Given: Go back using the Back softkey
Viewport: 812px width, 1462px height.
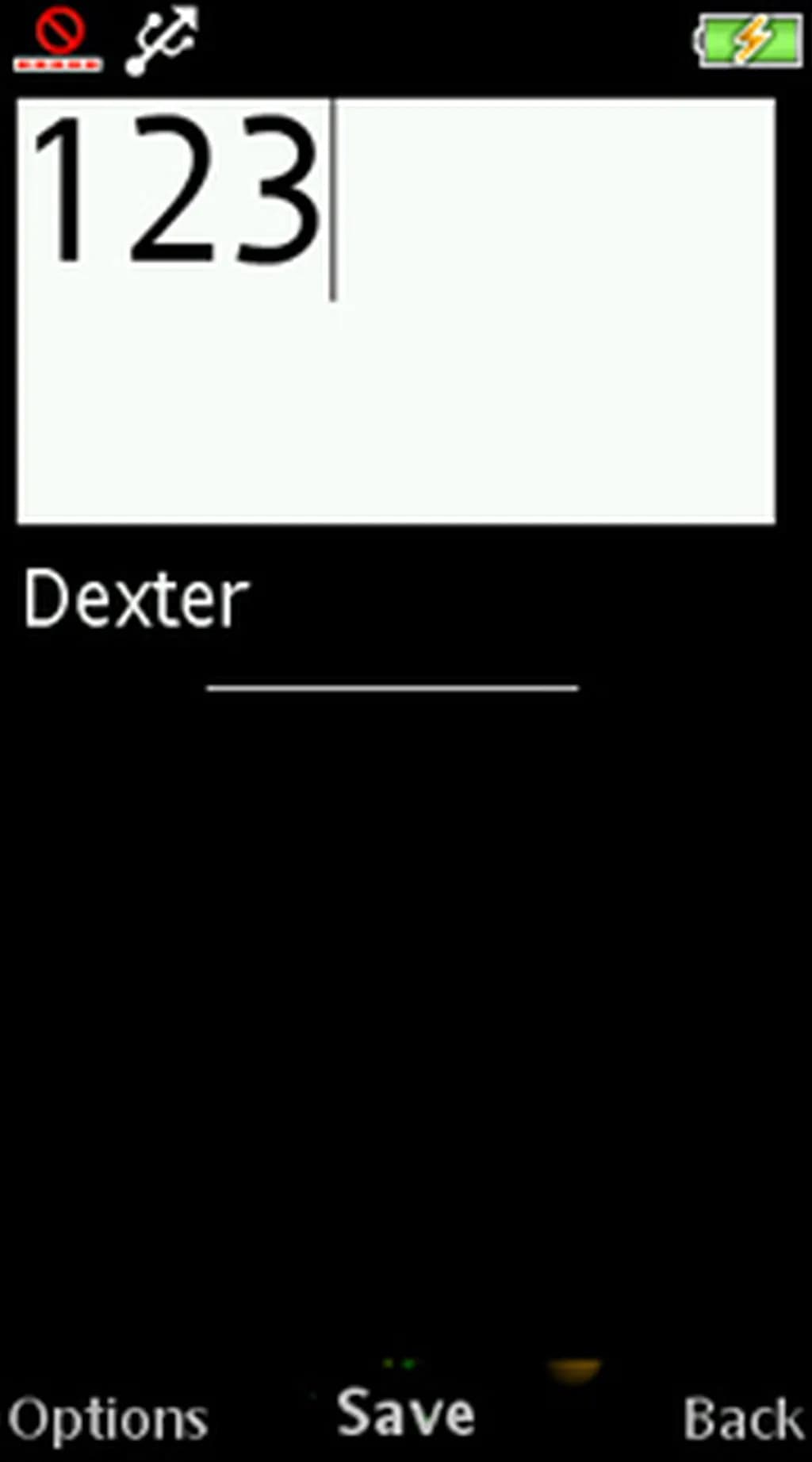Looking at the screenshot, I should [742, 1419].
